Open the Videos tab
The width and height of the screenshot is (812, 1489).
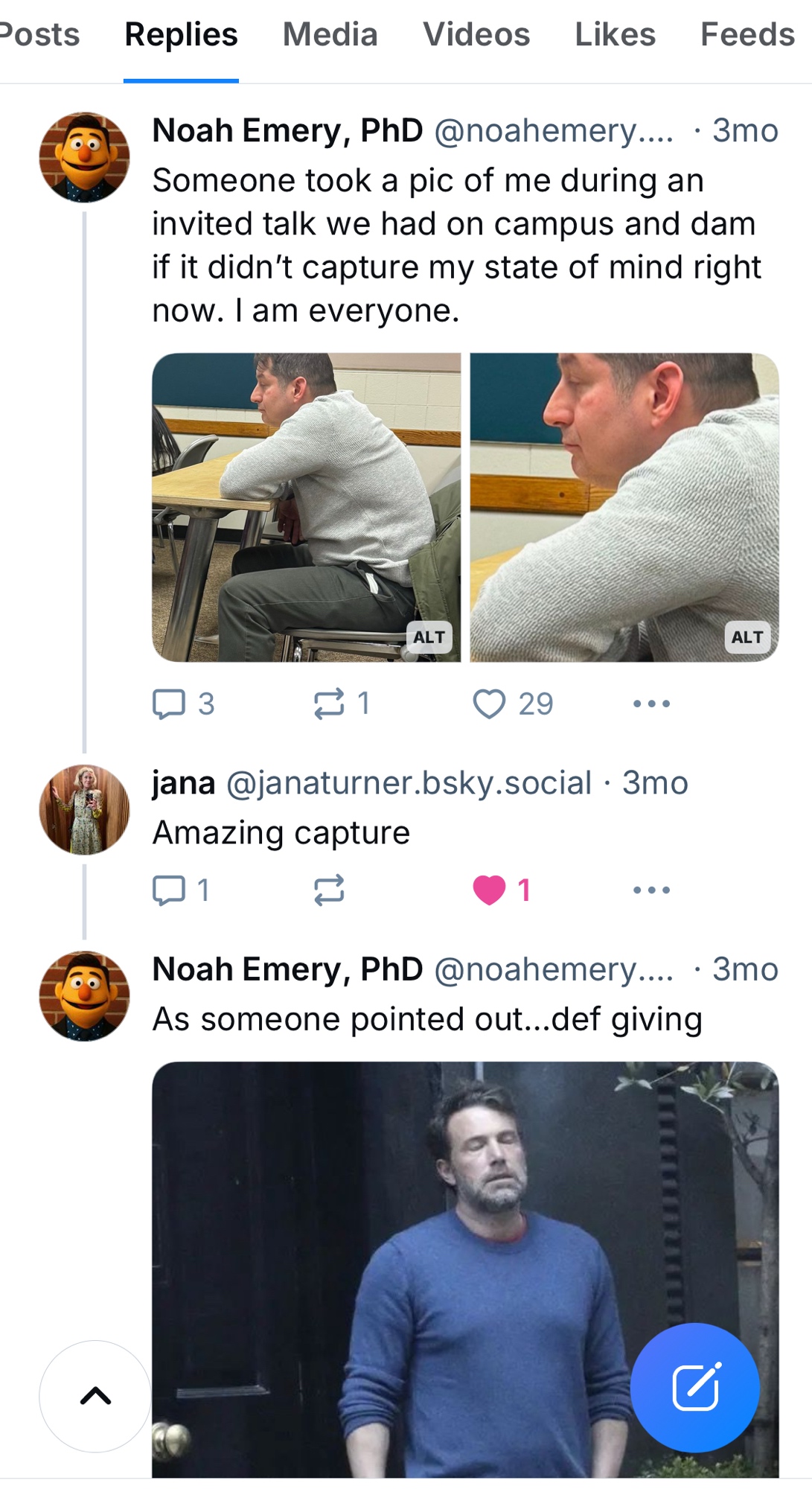(x=476, y=35)
